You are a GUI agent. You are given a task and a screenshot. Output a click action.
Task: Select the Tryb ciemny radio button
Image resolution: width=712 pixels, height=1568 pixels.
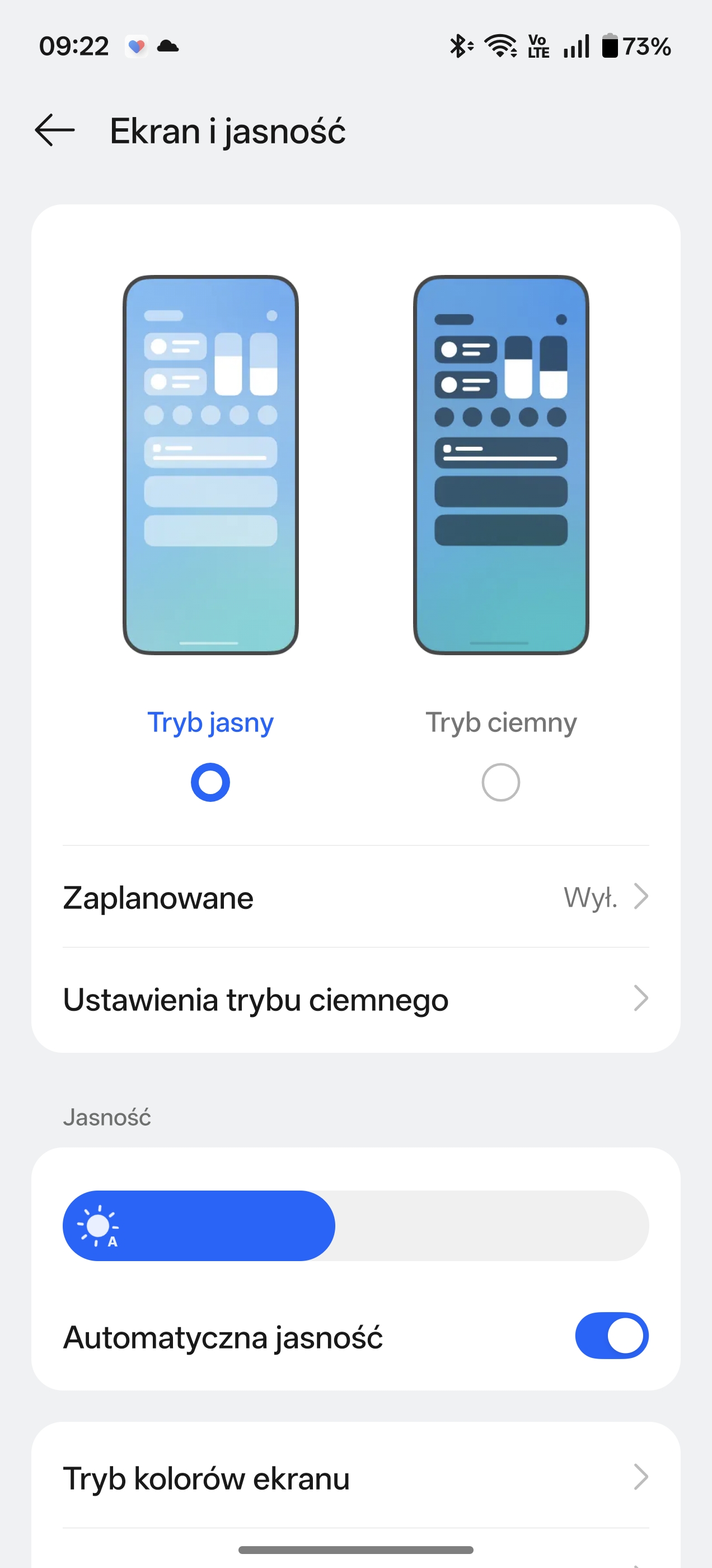click(500, 782)
